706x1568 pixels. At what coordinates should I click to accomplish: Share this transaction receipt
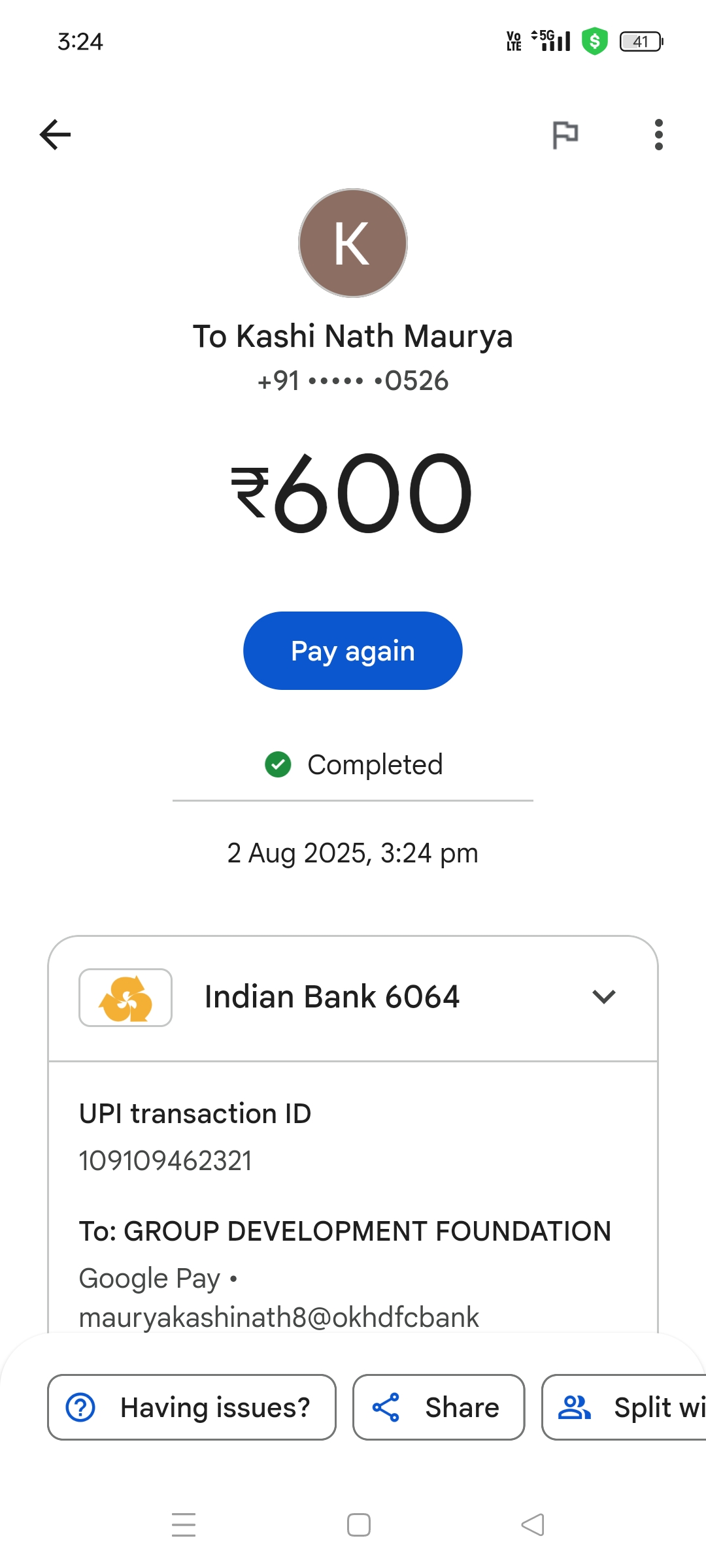439,1407
